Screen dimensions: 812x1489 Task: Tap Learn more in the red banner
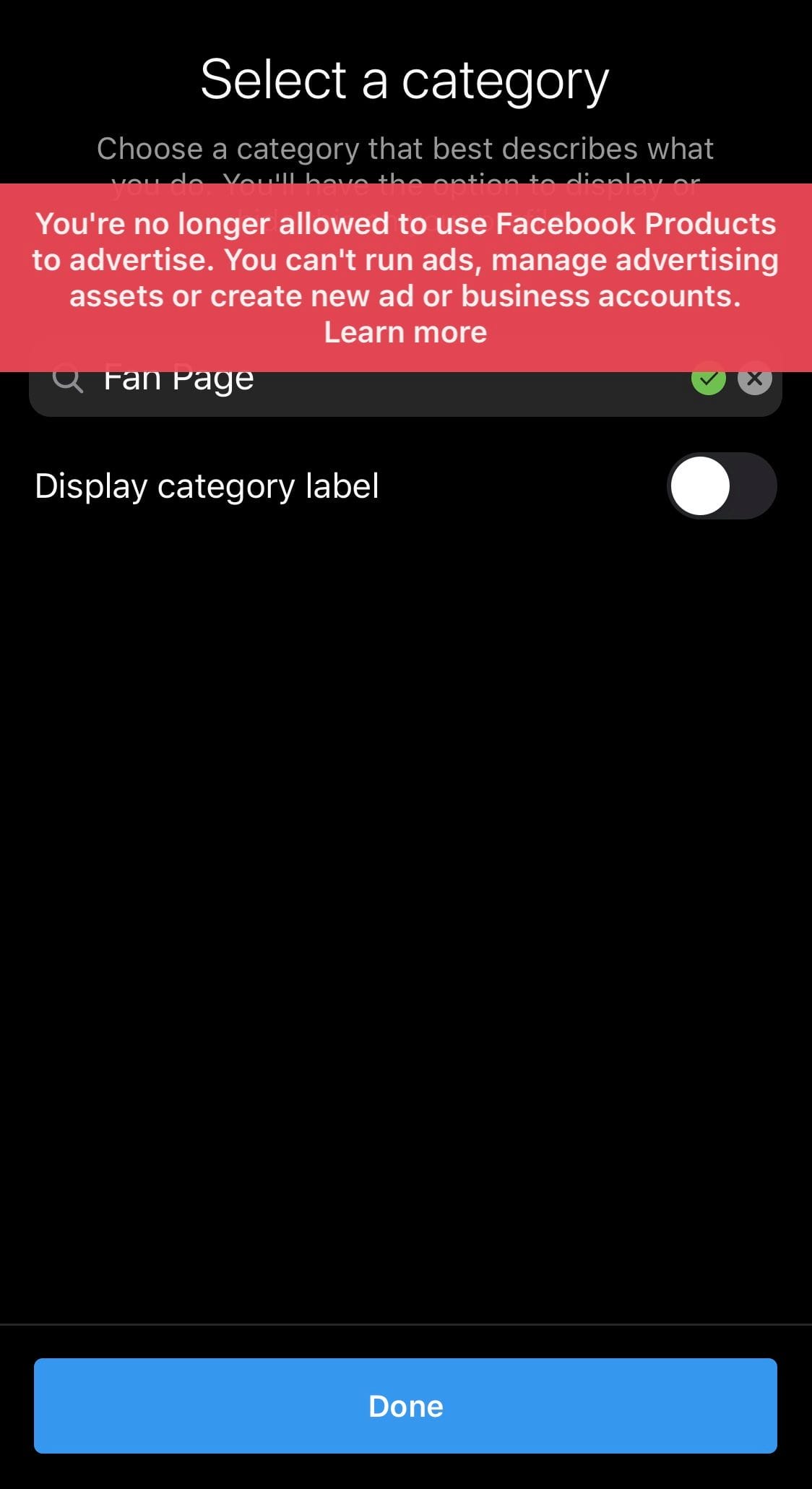405,333
